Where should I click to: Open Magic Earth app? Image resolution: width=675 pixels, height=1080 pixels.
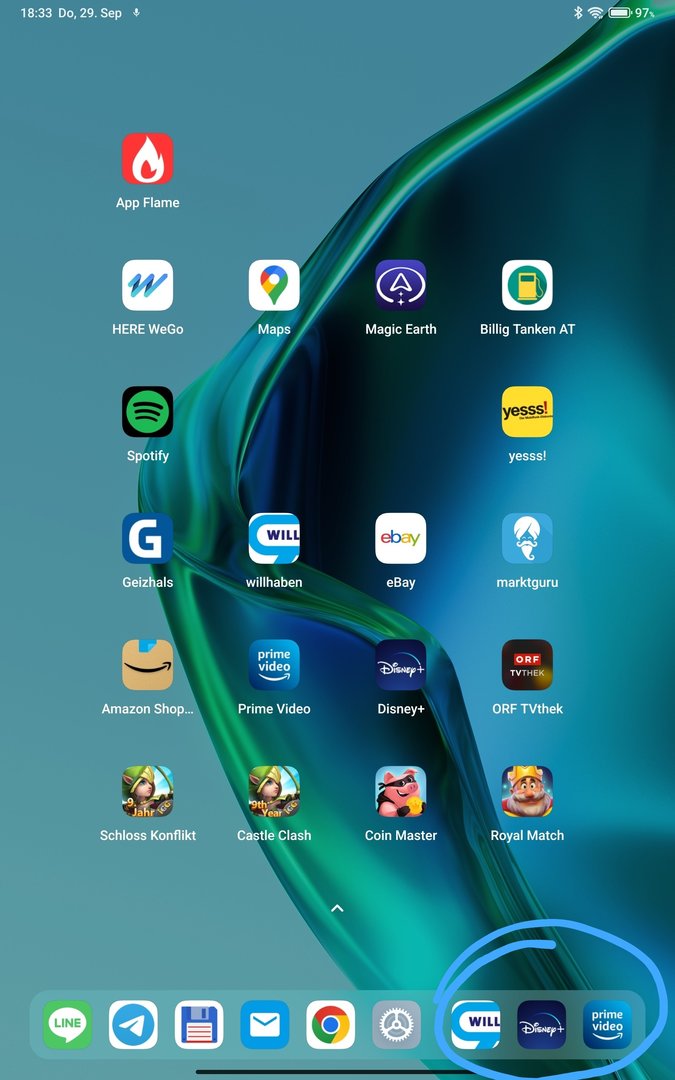(401, 286)
